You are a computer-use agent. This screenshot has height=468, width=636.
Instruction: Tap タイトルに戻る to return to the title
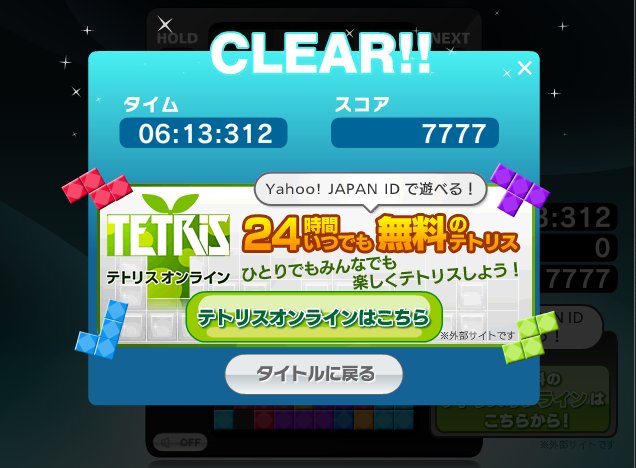click(314, 375)
